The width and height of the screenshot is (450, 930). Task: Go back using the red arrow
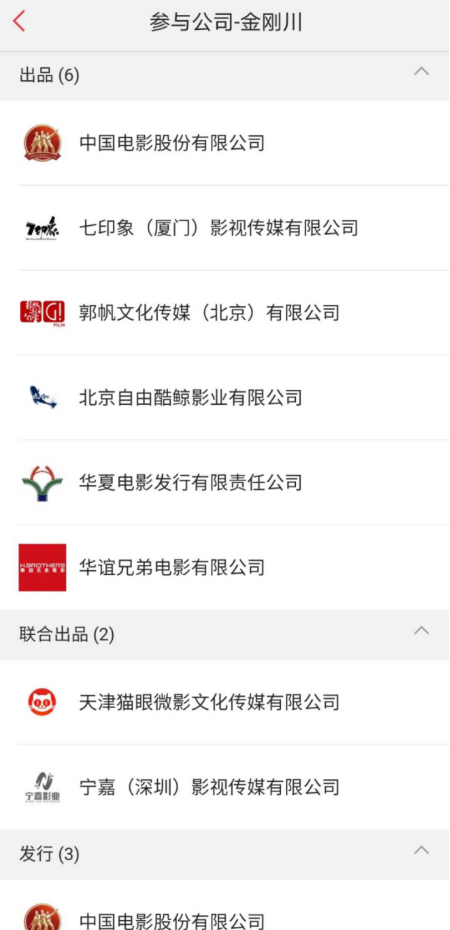[19, 21]
